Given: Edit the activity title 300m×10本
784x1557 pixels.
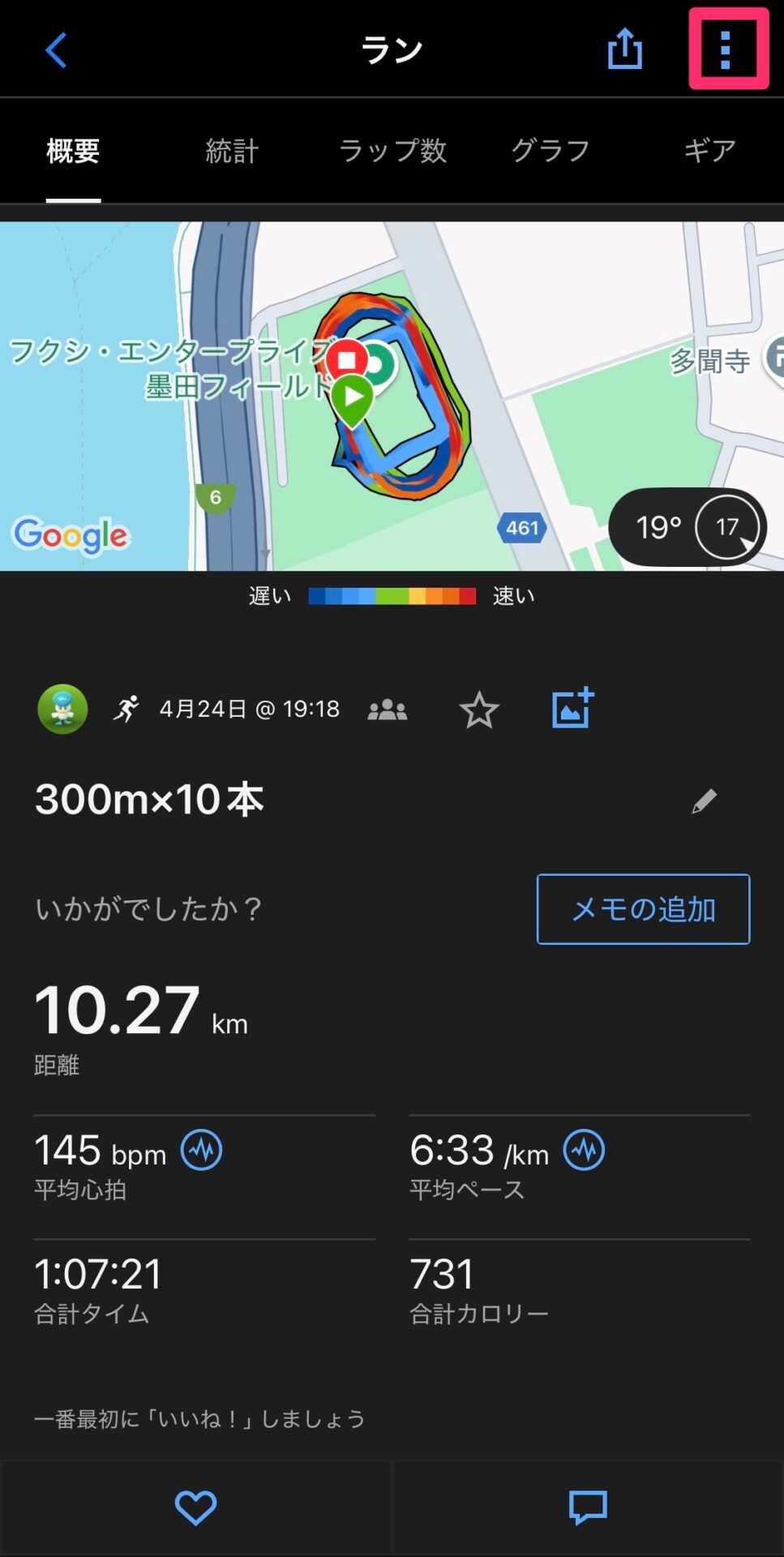Looking at the screenshot, I should point(704,800).
